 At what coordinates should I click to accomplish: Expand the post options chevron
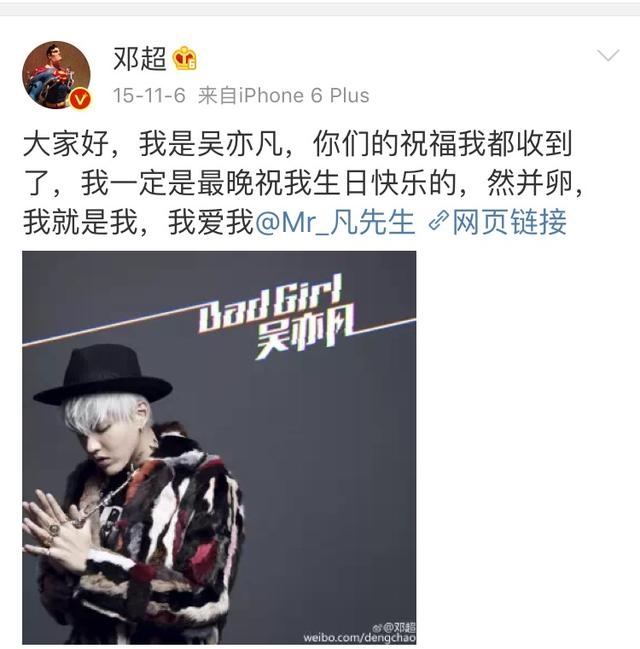click(608, 56)
